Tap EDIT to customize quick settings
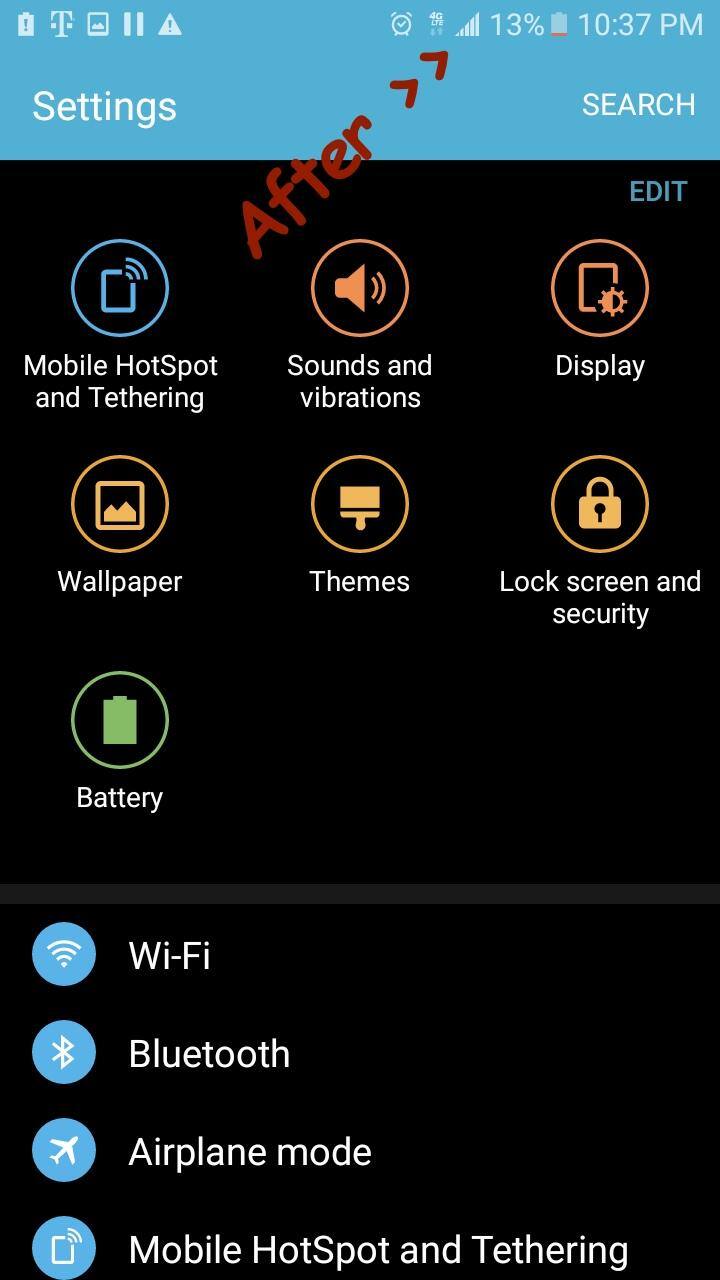This screenshot has width=720, height=1280. click(x=658, y=191)
